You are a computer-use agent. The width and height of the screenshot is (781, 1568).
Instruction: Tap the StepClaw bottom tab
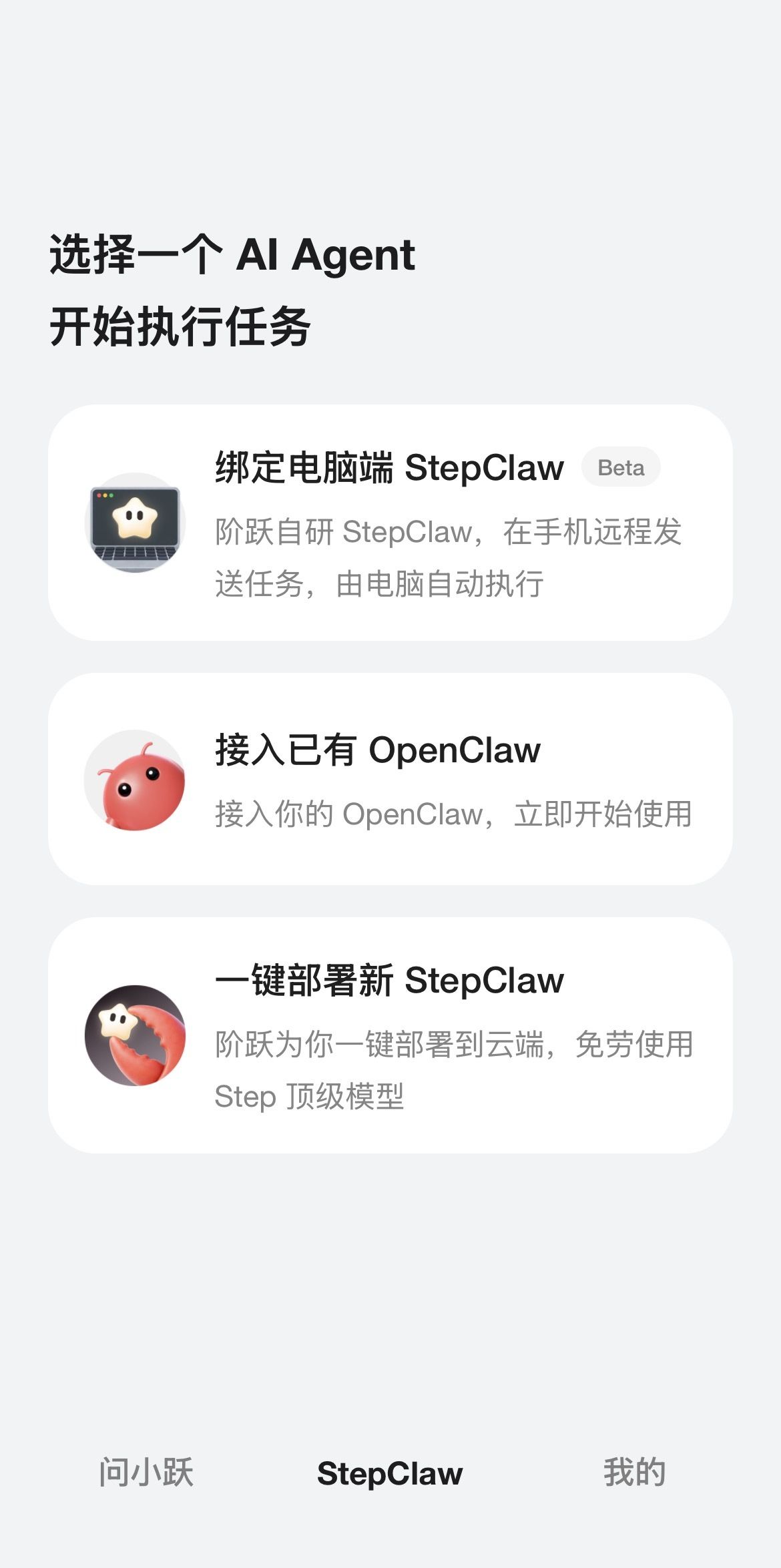(x=390, y=1473)
